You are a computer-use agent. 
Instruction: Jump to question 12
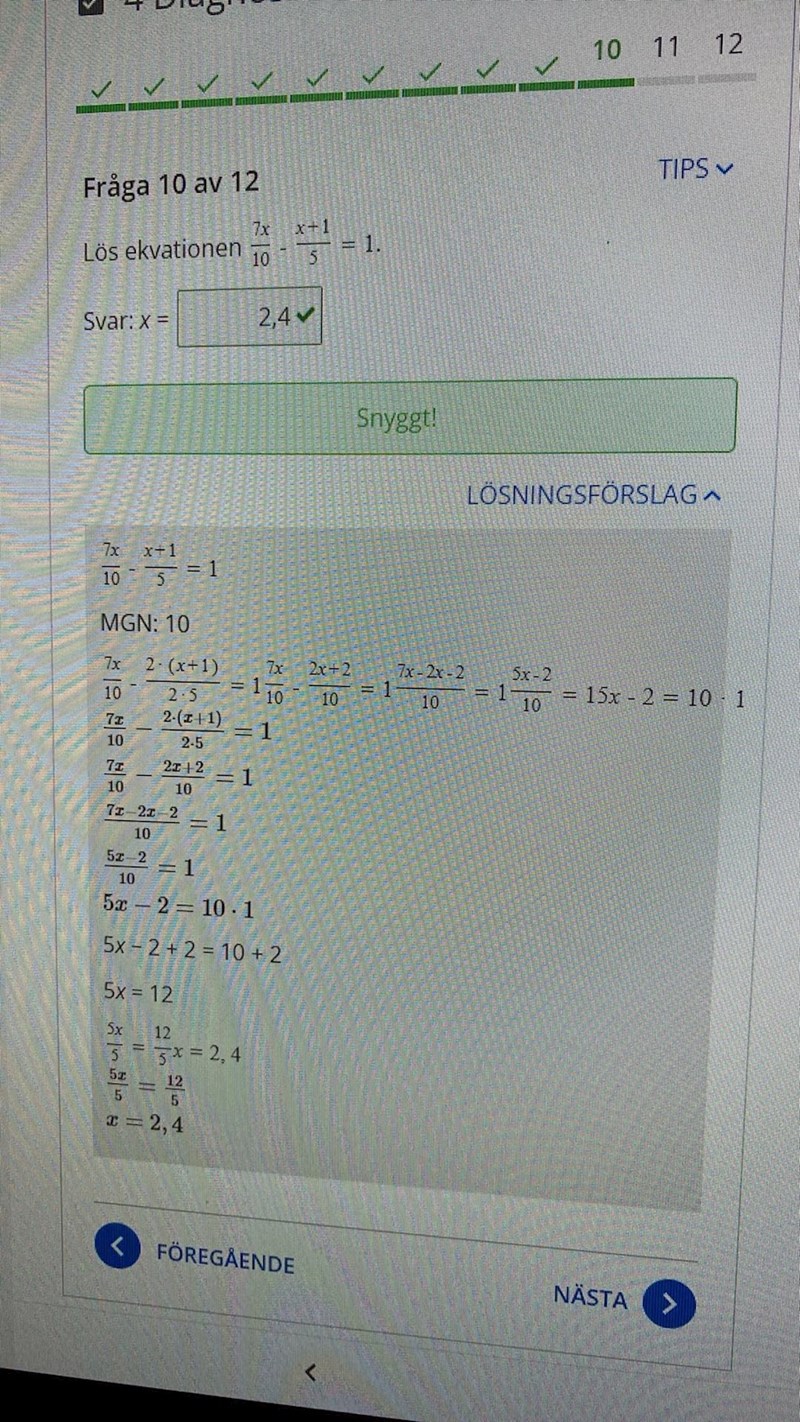pyautogui.click(x=728, y=45)
